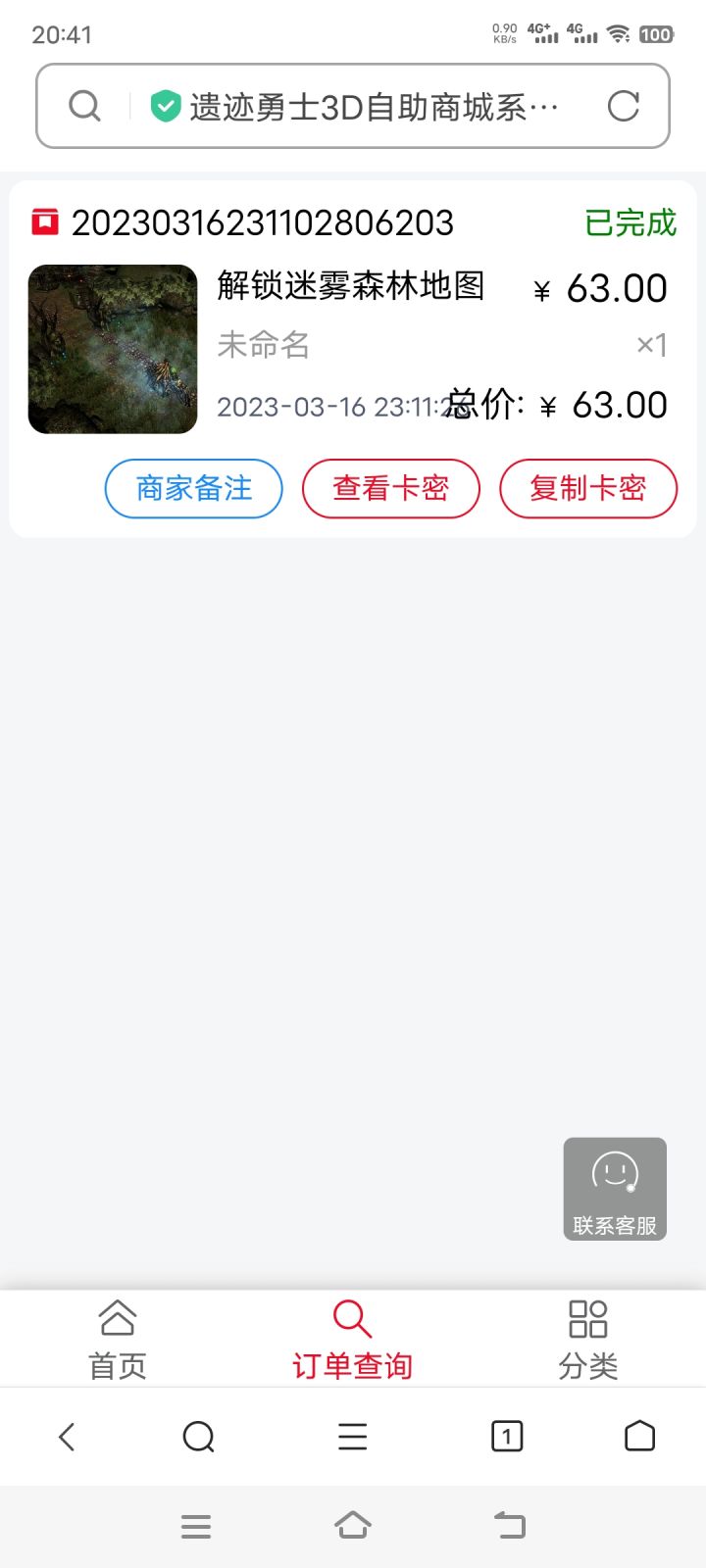Switch to the 订单查询 tab
Viewport: 706px width, 1568px height.
352,1338
